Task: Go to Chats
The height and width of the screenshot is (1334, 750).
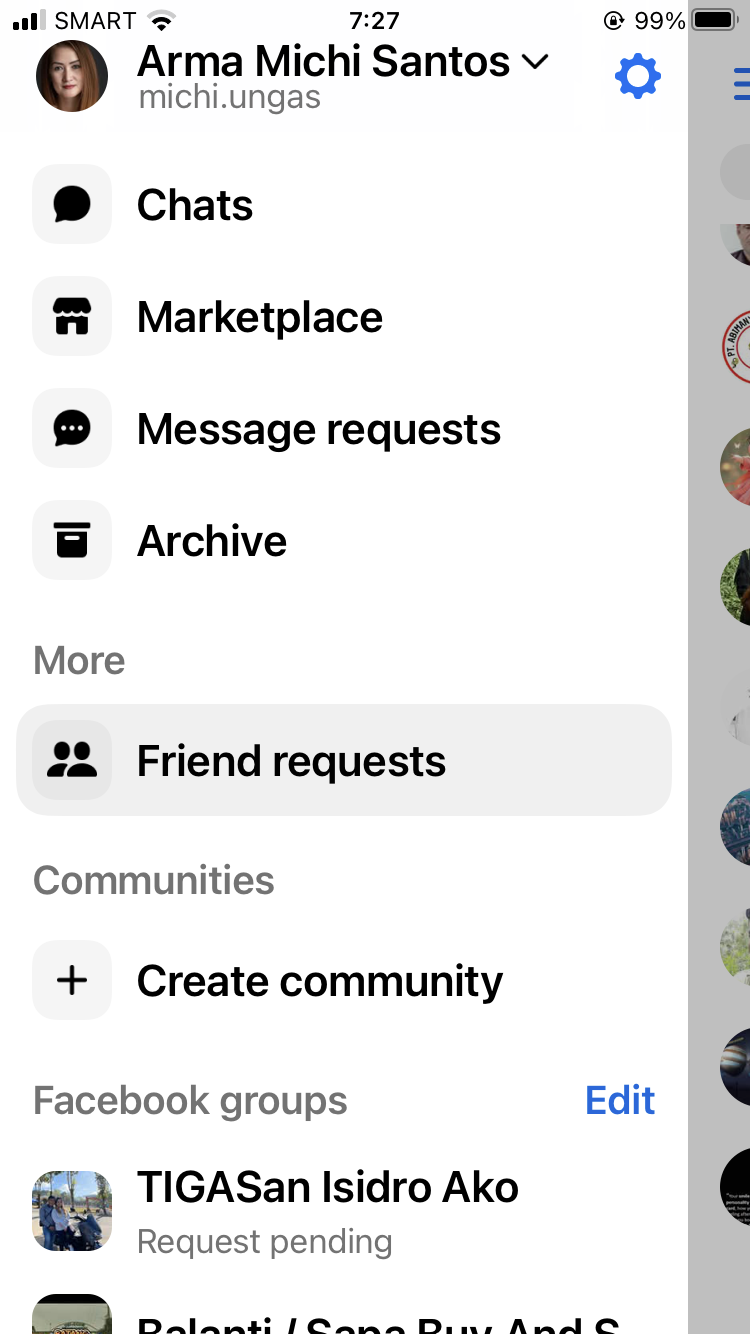Action: point(344,205)
